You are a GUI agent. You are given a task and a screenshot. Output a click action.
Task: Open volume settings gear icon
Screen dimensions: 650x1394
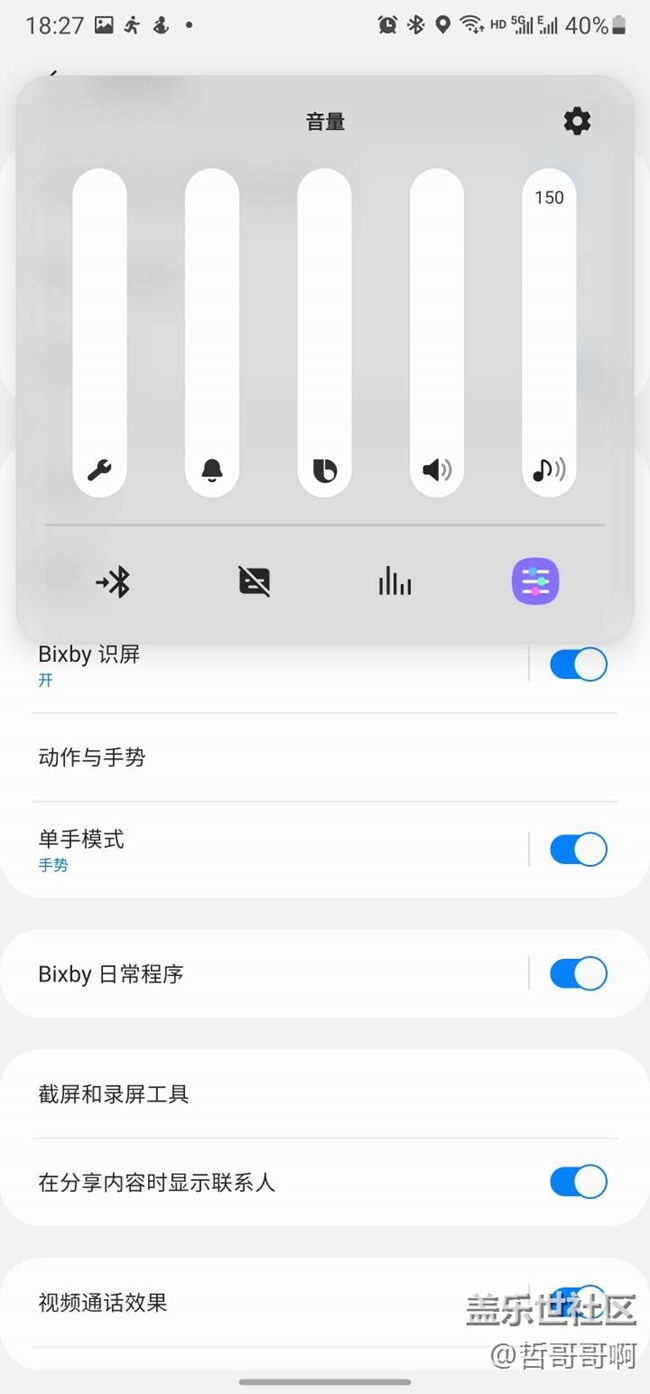[x=577, y=122]
